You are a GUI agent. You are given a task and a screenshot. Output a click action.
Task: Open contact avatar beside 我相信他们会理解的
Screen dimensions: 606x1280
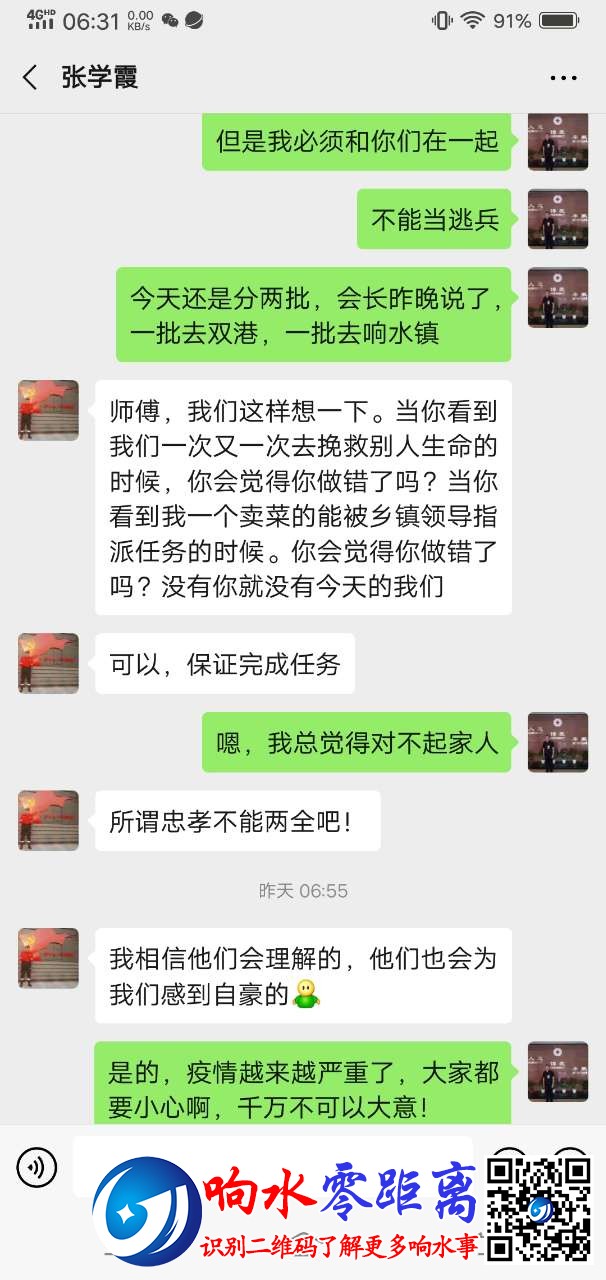click(48, 957)
